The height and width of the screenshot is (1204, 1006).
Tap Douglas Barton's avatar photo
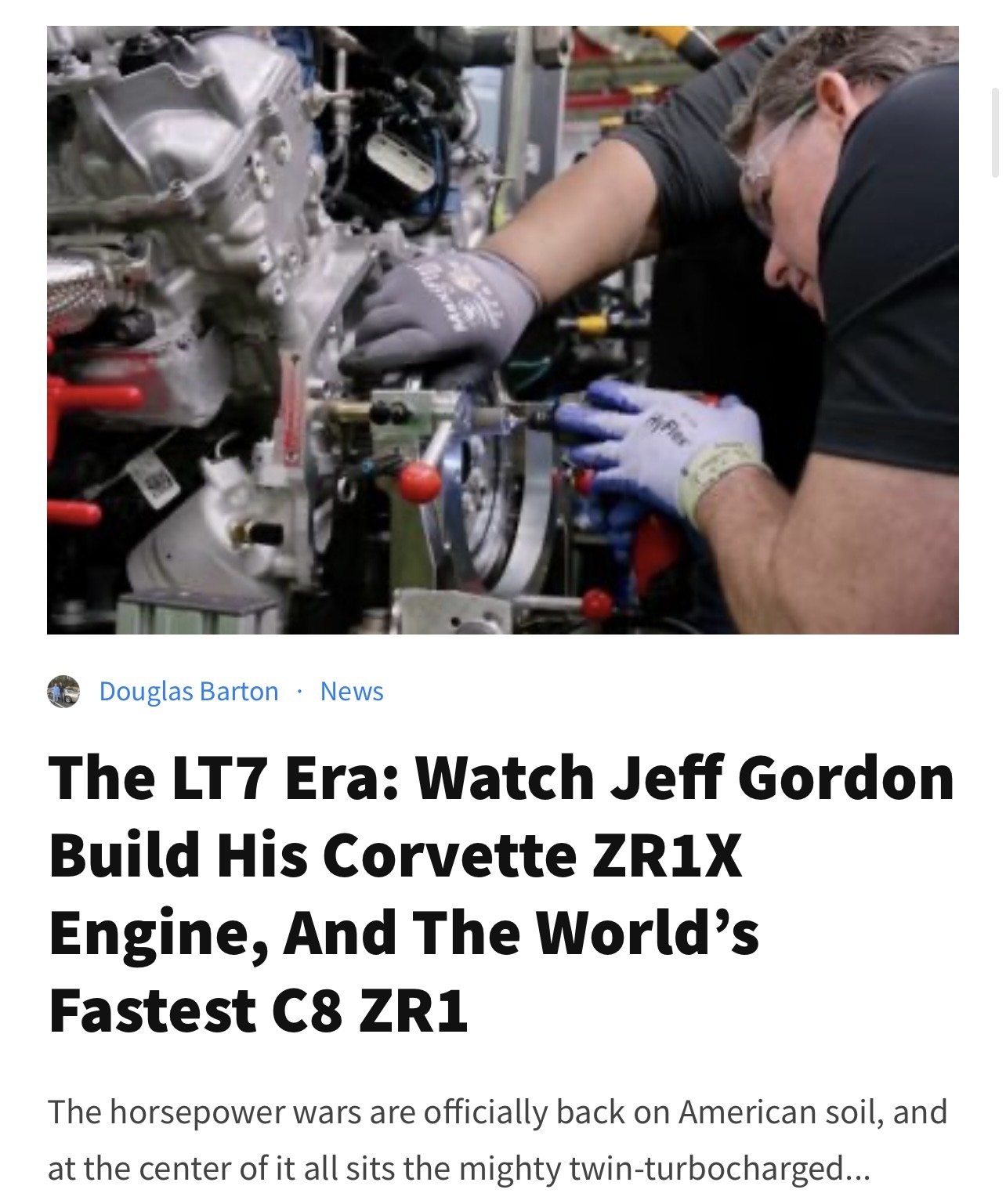click(x=63, y=692)
